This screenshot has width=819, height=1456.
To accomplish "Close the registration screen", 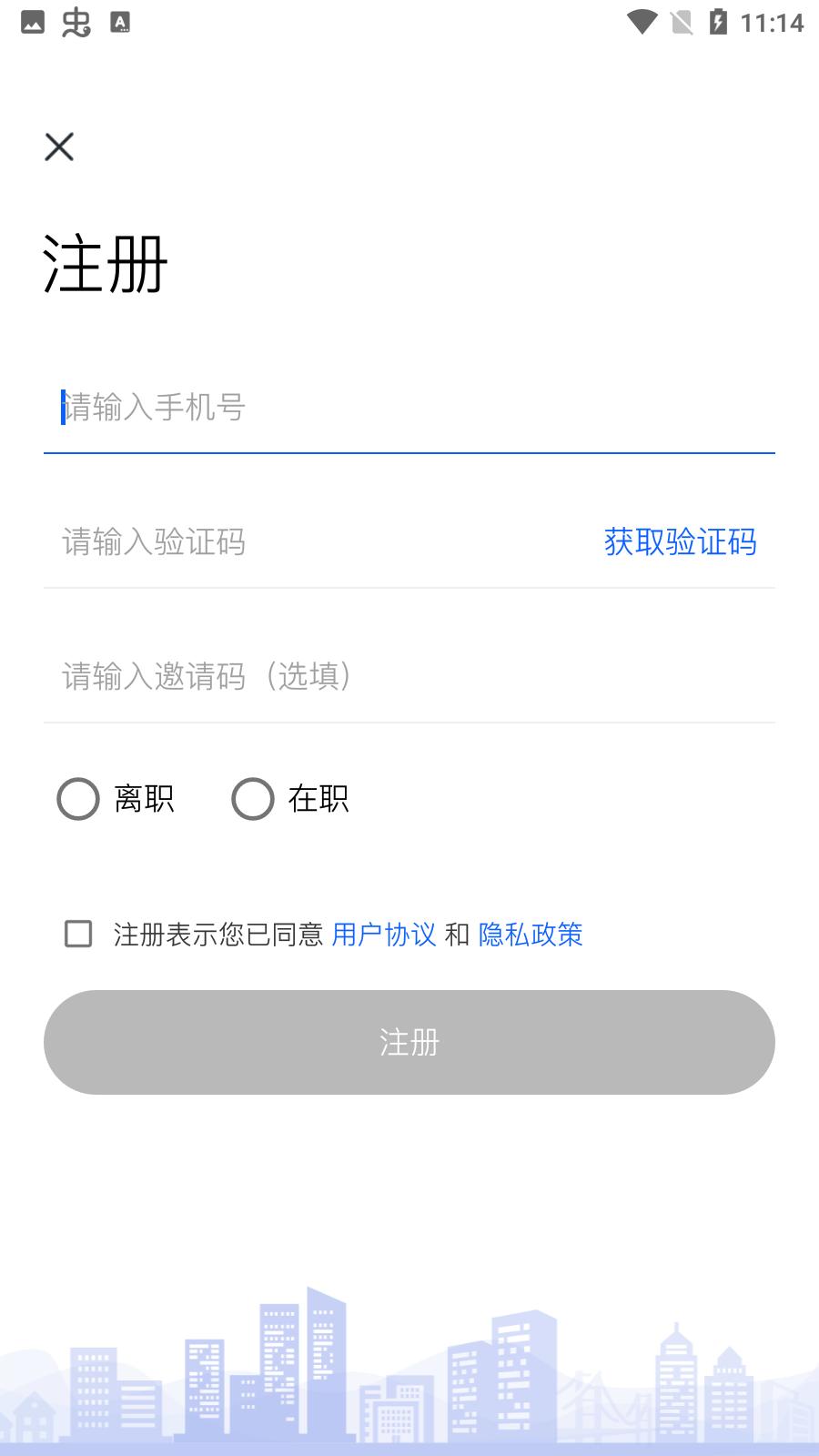I will pos(59,147).
